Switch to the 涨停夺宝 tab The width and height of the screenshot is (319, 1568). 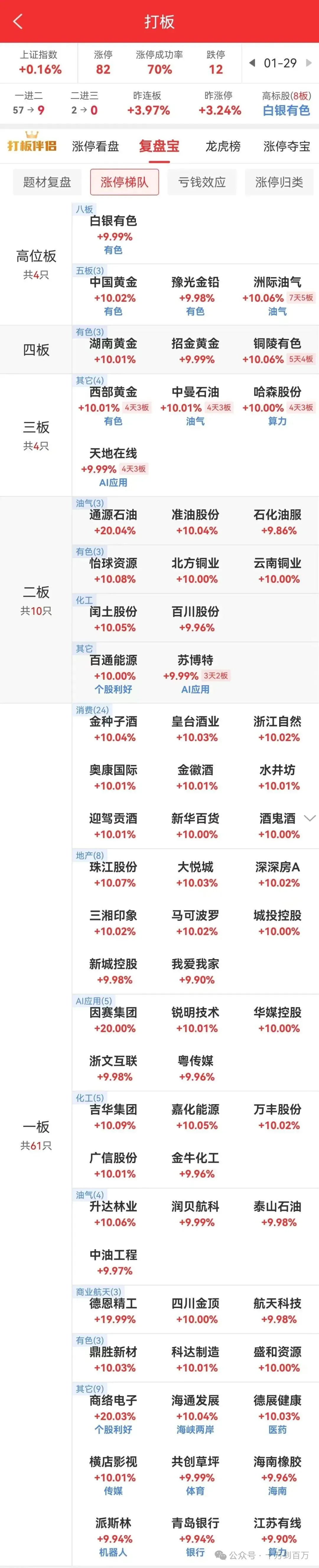click(287, 146)
